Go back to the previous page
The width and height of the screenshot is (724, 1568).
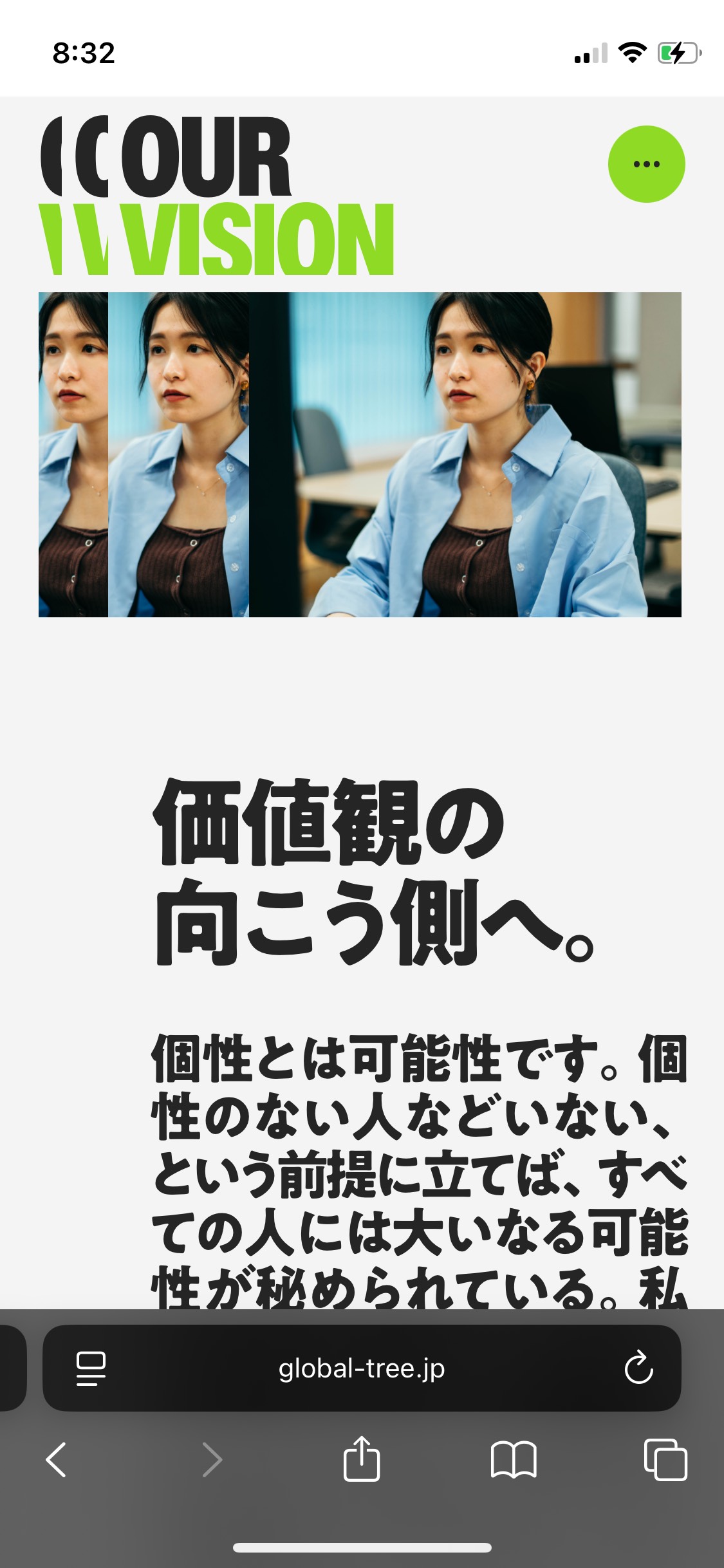coord(57,1459)
